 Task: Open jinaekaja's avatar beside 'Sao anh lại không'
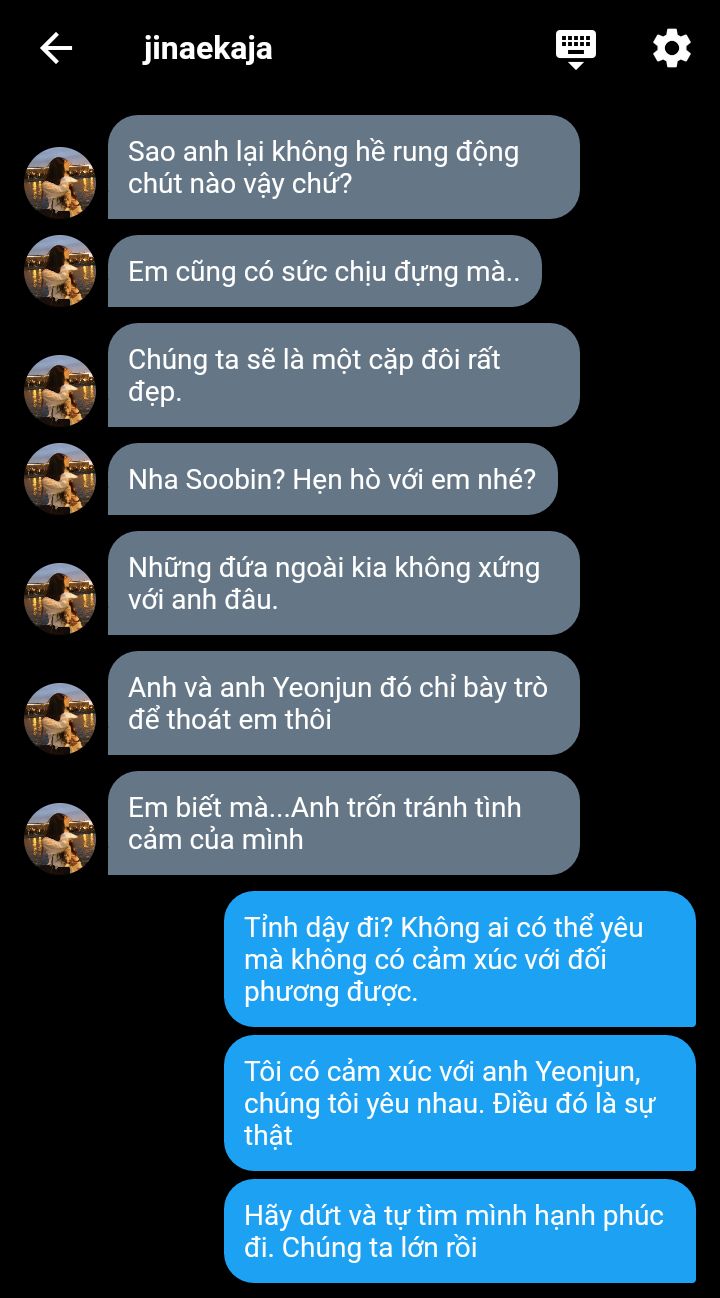pyautogui.click(x=60, y=183)
